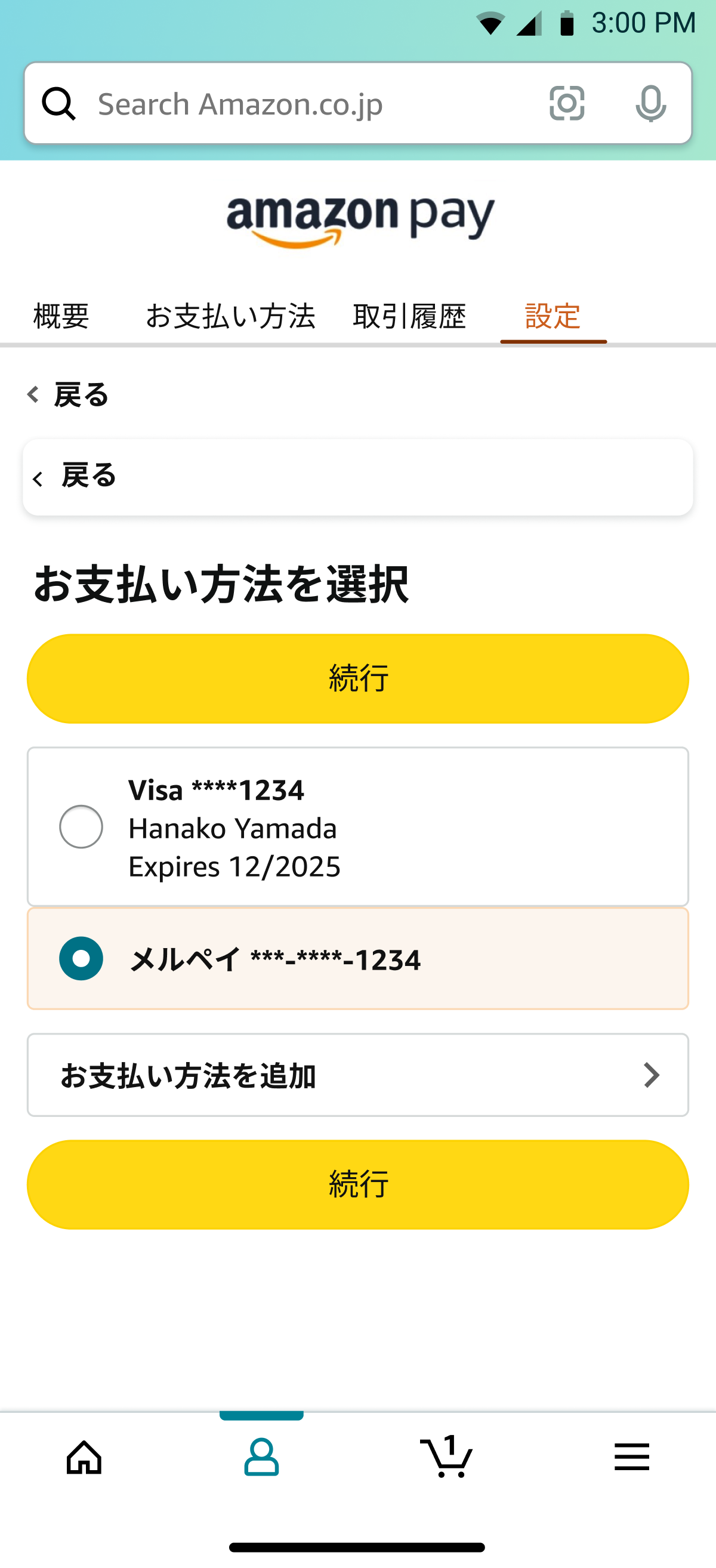716x1568 pixels.
Task: Open お支払い方法を追加
Action: coord(358,1075)
